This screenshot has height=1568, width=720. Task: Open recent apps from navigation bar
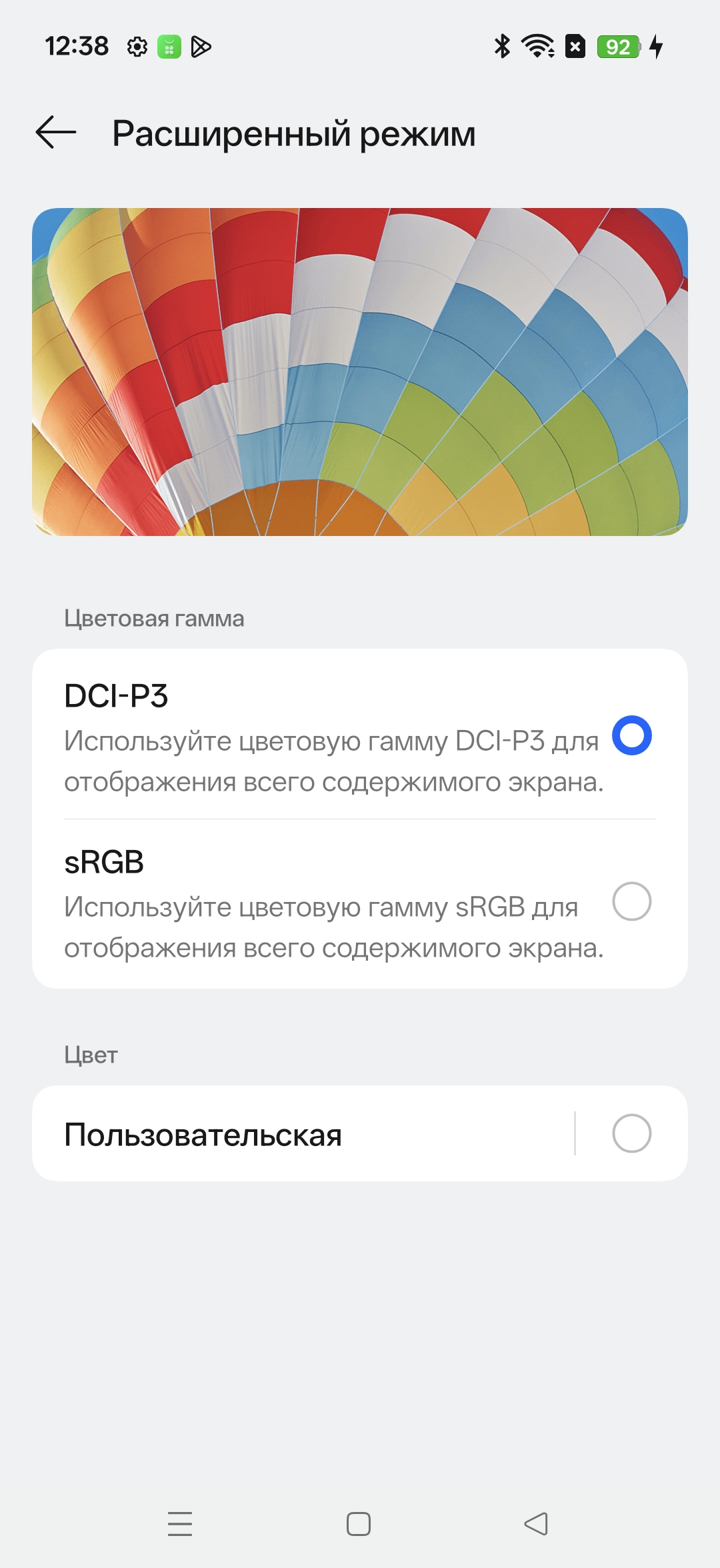pyautogui.click(x=180, y=1524)
